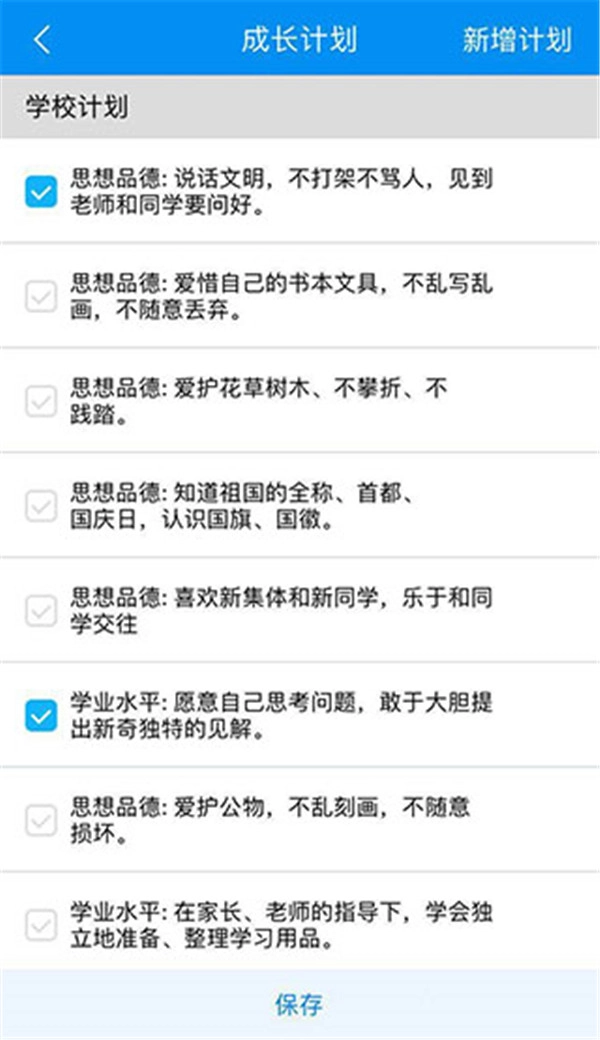Save the plans with 保存

pos(299,1004)
